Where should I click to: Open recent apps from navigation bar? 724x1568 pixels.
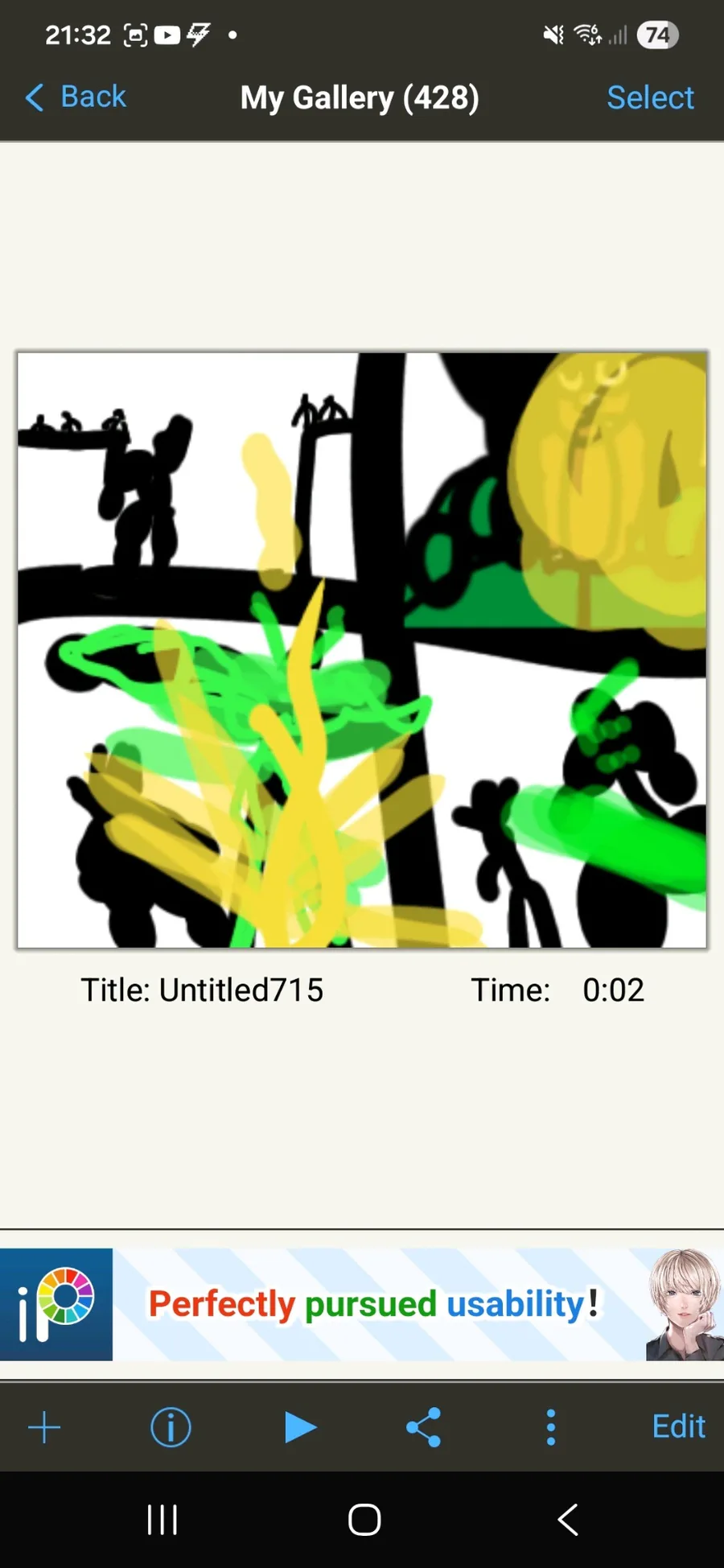pos(162,1521)
